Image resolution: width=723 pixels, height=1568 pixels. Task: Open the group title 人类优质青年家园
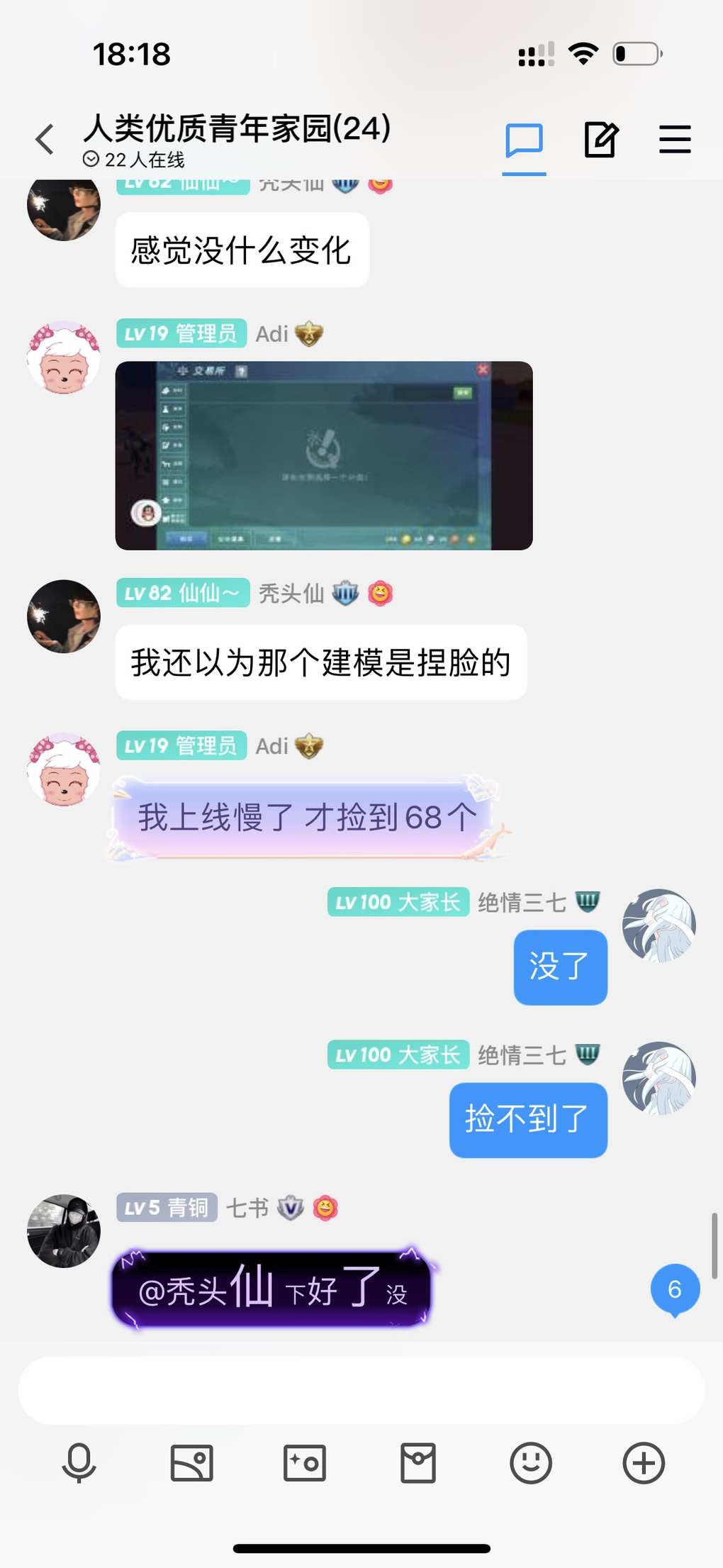click(237, 129)
